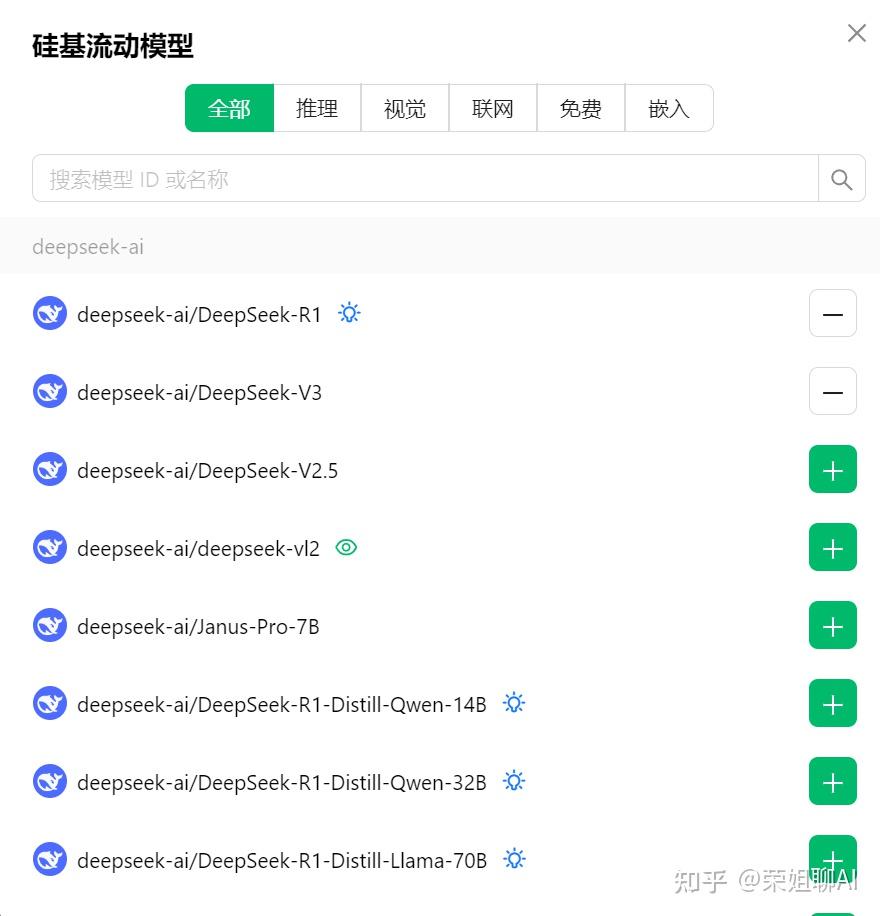This screenshot has height=916, width=880.
Task: Add the Janus-Pro-7B model
Action: 832,626
